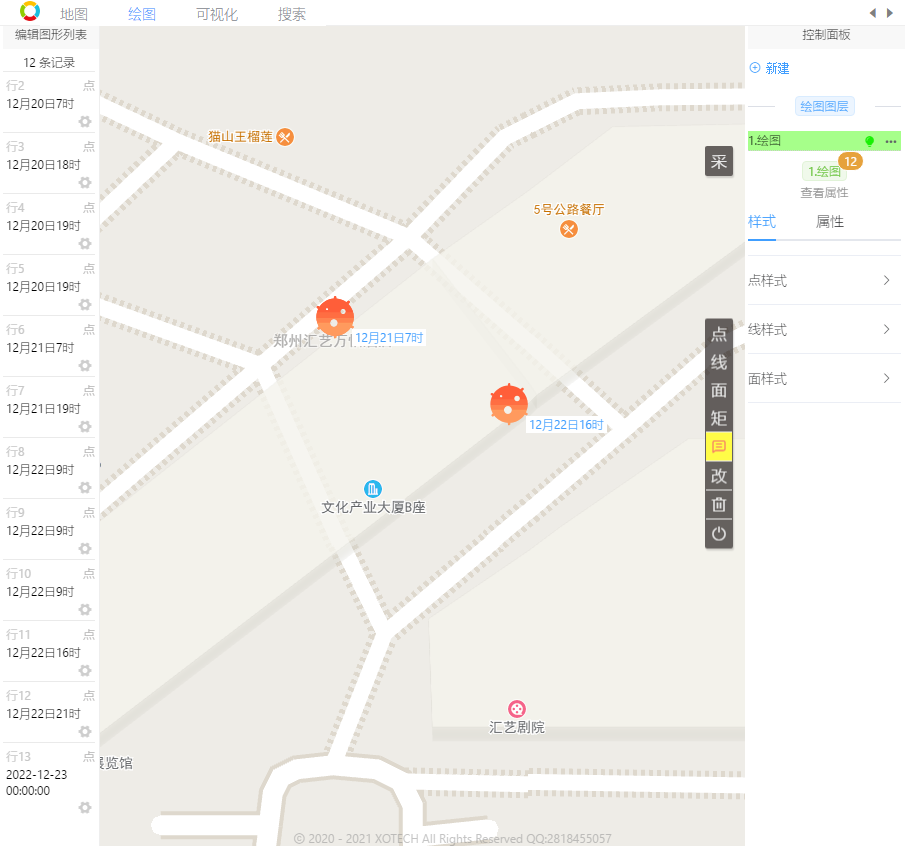Create a new layer with 新建
The height and width of the screenshot is (846, 905).
tap(769, 68)
